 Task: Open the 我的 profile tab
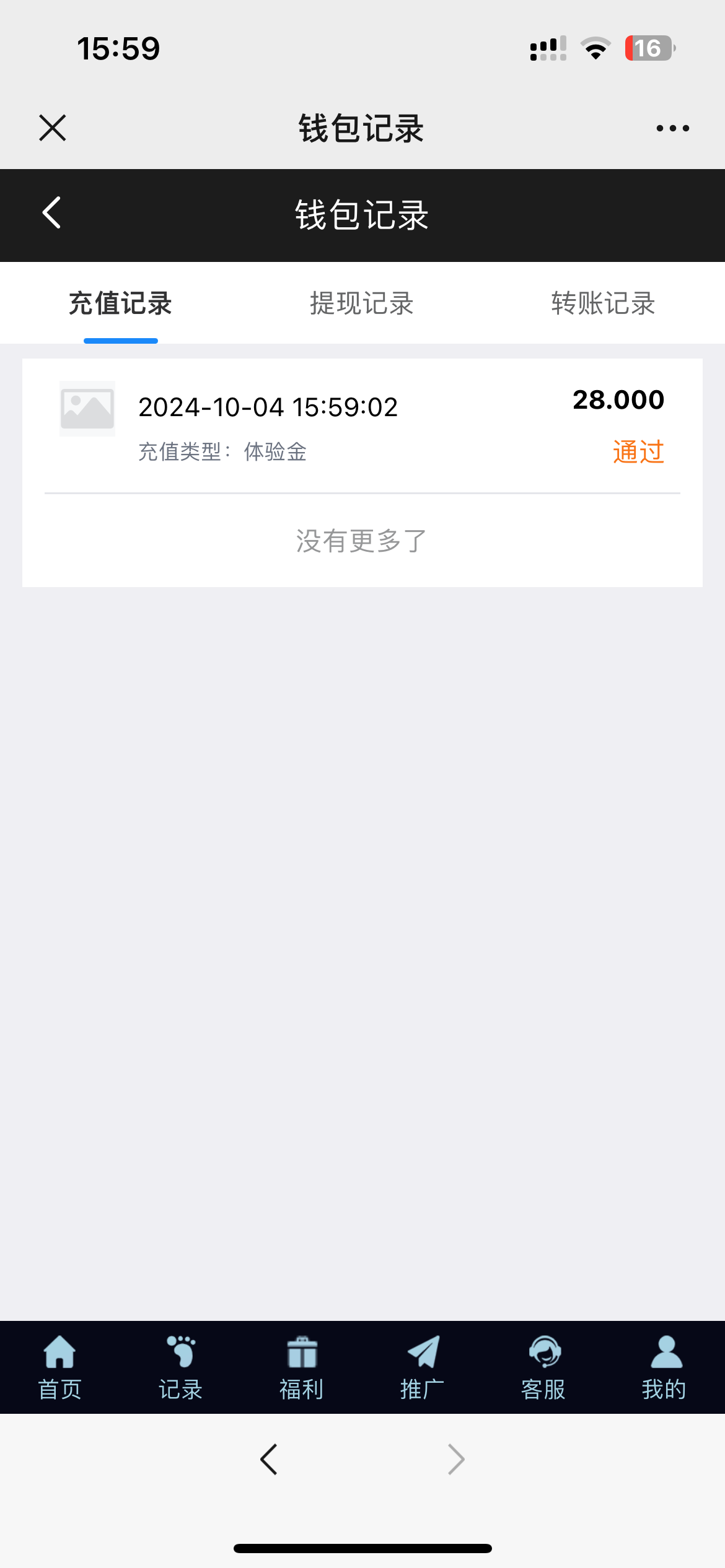coord(664,1367)
